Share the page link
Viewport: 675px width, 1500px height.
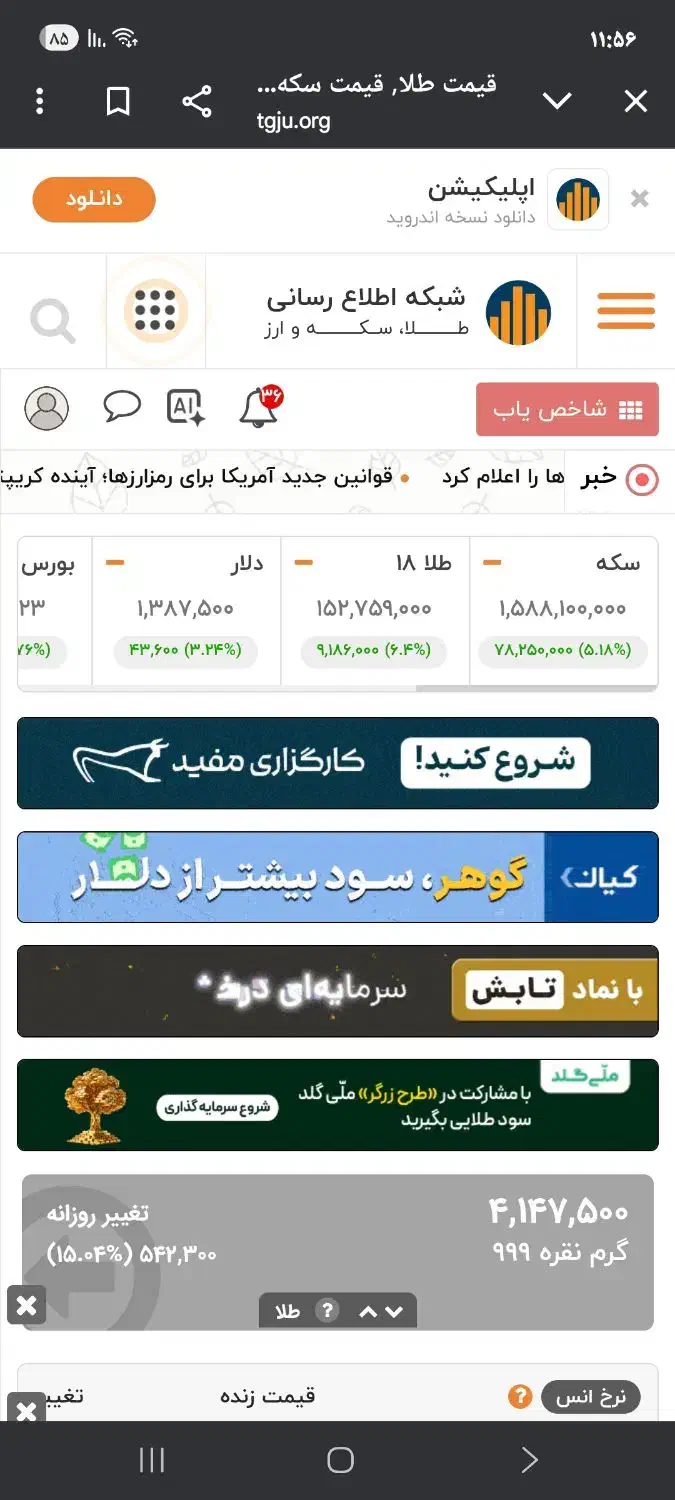tap(197, 101)
